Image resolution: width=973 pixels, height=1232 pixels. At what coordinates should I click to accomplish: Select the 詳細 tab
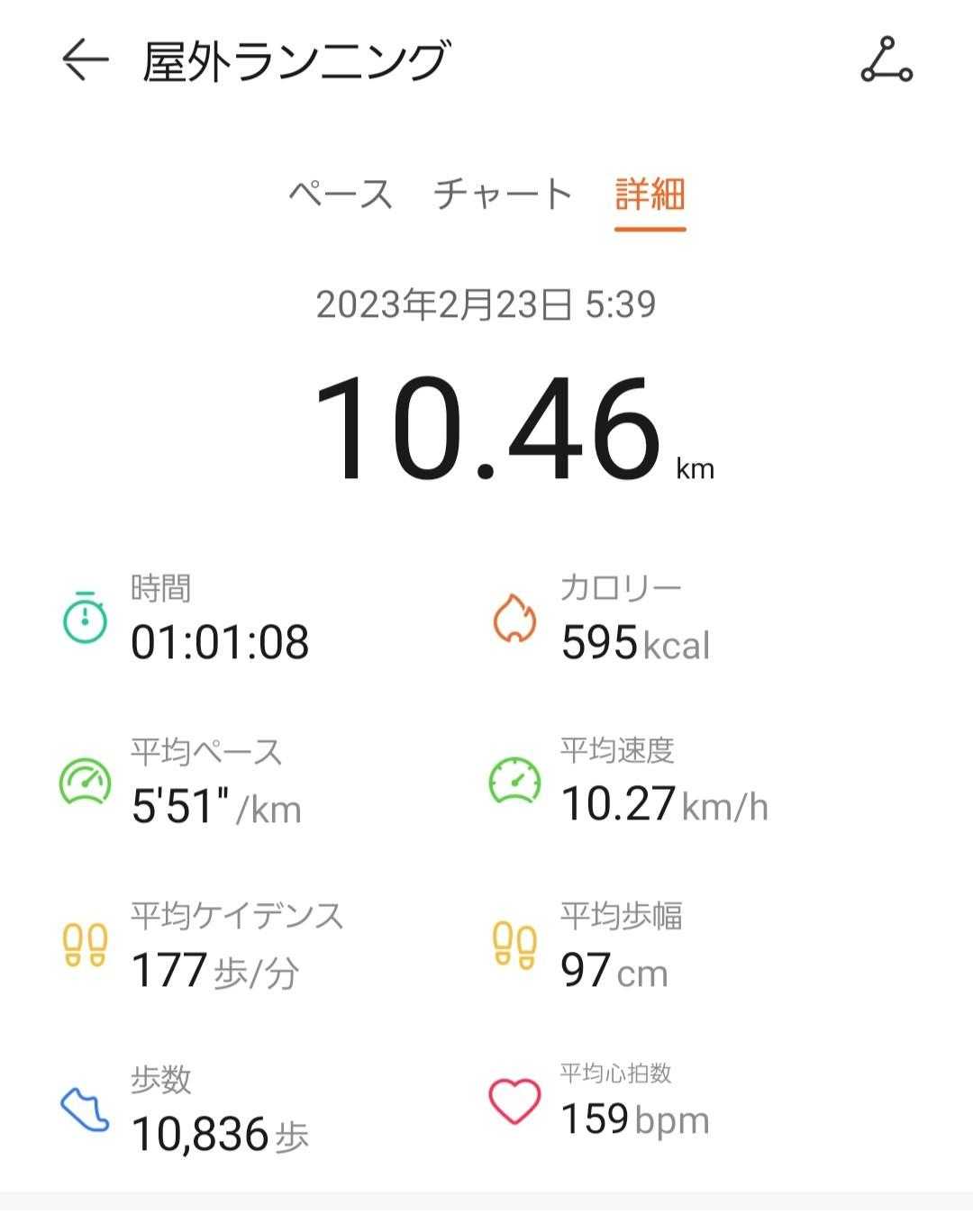(650, 195)
